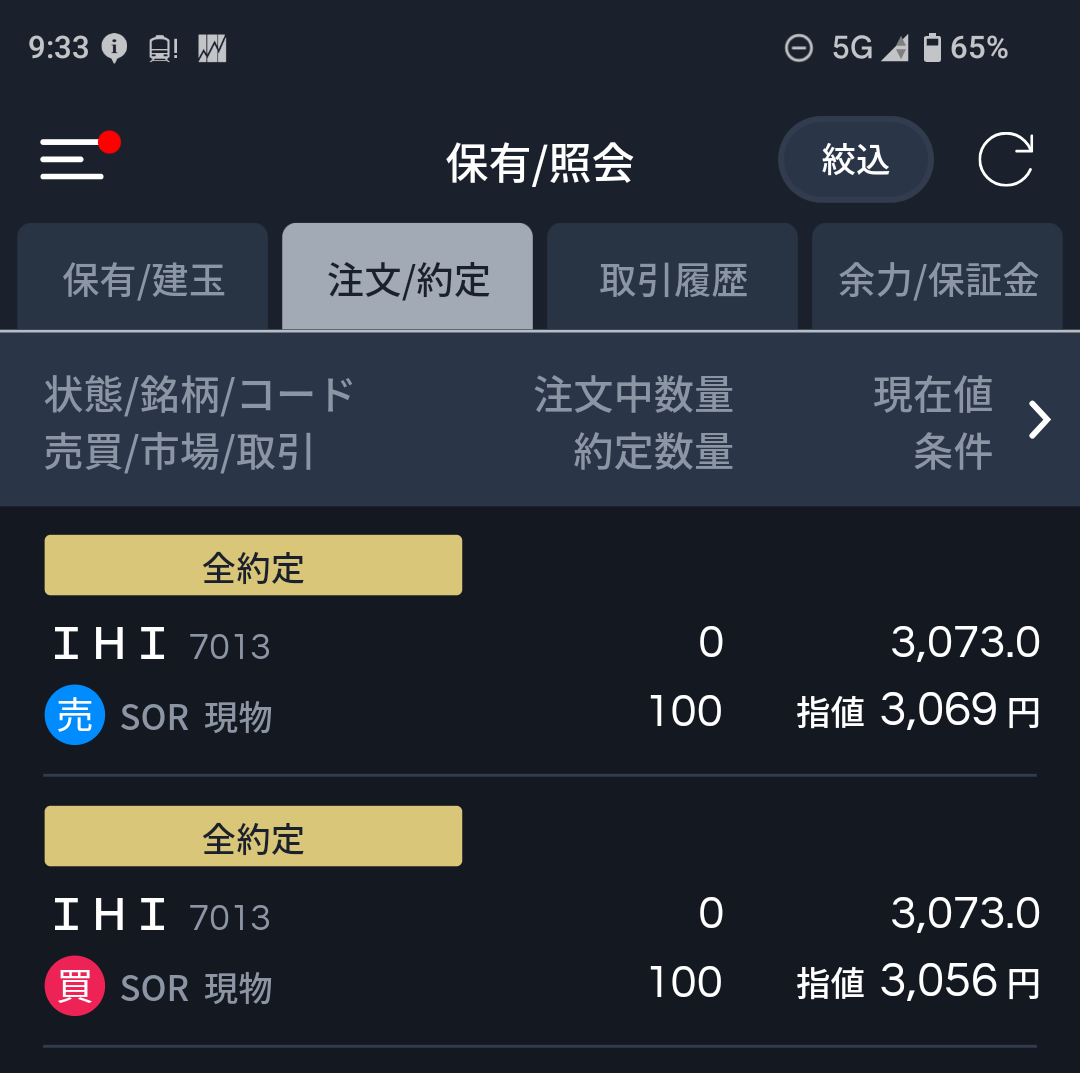Open the 余力/保証金 tab
Image resolution: width=1080 pixels, height=1073 pixels.
click(937, 279)
